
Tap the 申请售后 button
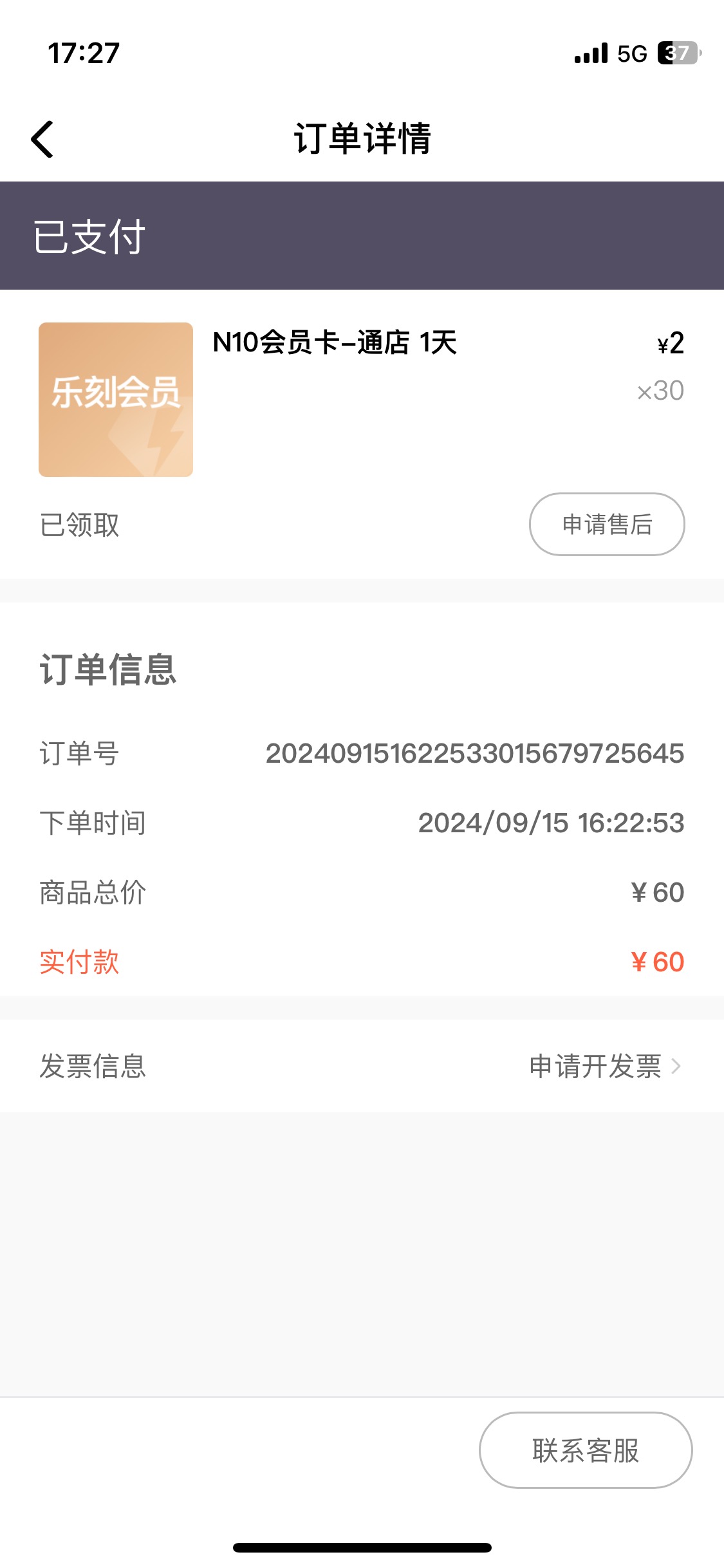pyautogui.click(x=607, y=524)
